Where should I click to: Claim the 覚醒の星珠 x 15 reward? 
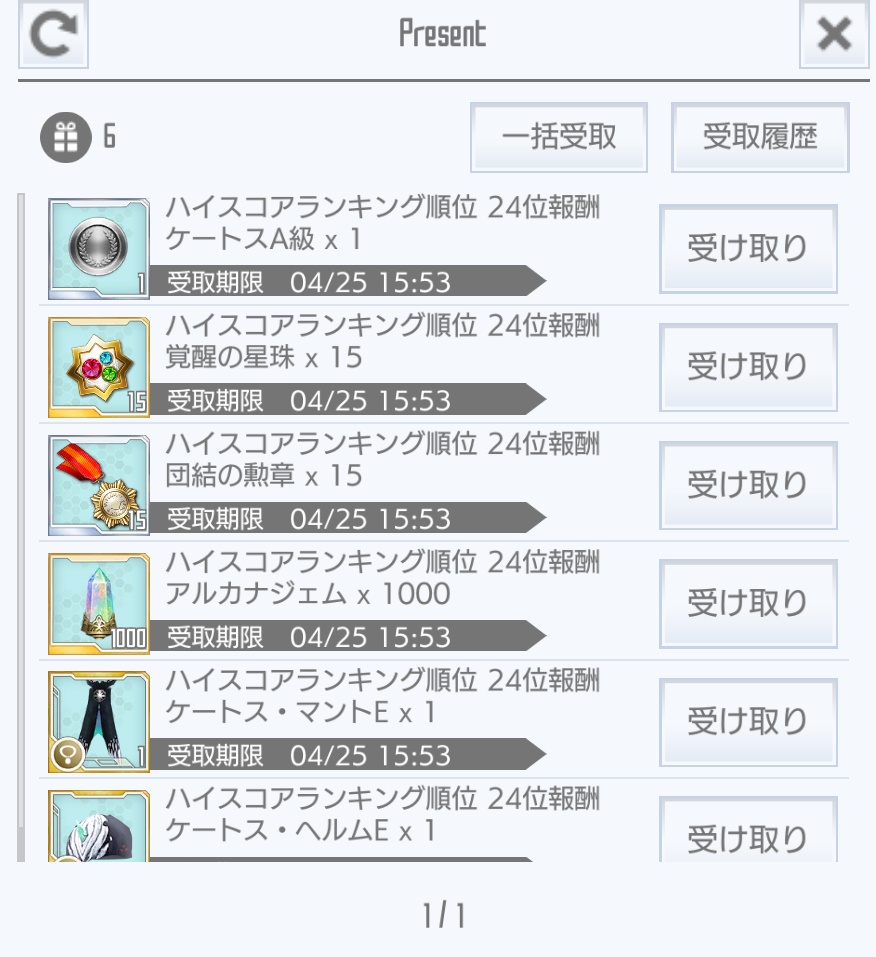point(748,366)
